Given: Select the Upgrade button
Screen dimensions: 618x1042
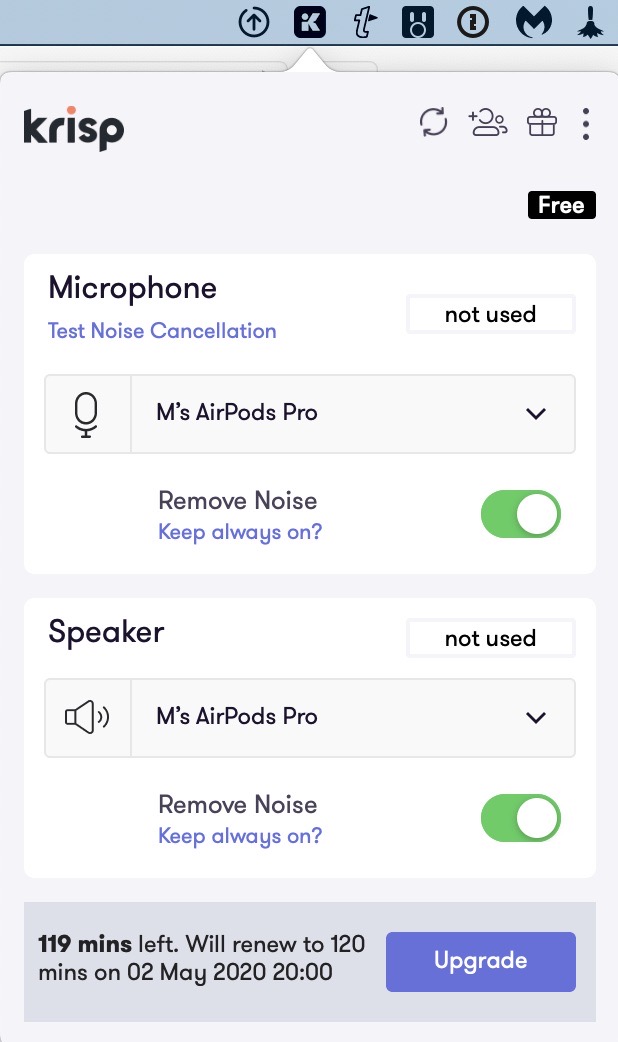Looking at the screenshot, I should 480,961.
